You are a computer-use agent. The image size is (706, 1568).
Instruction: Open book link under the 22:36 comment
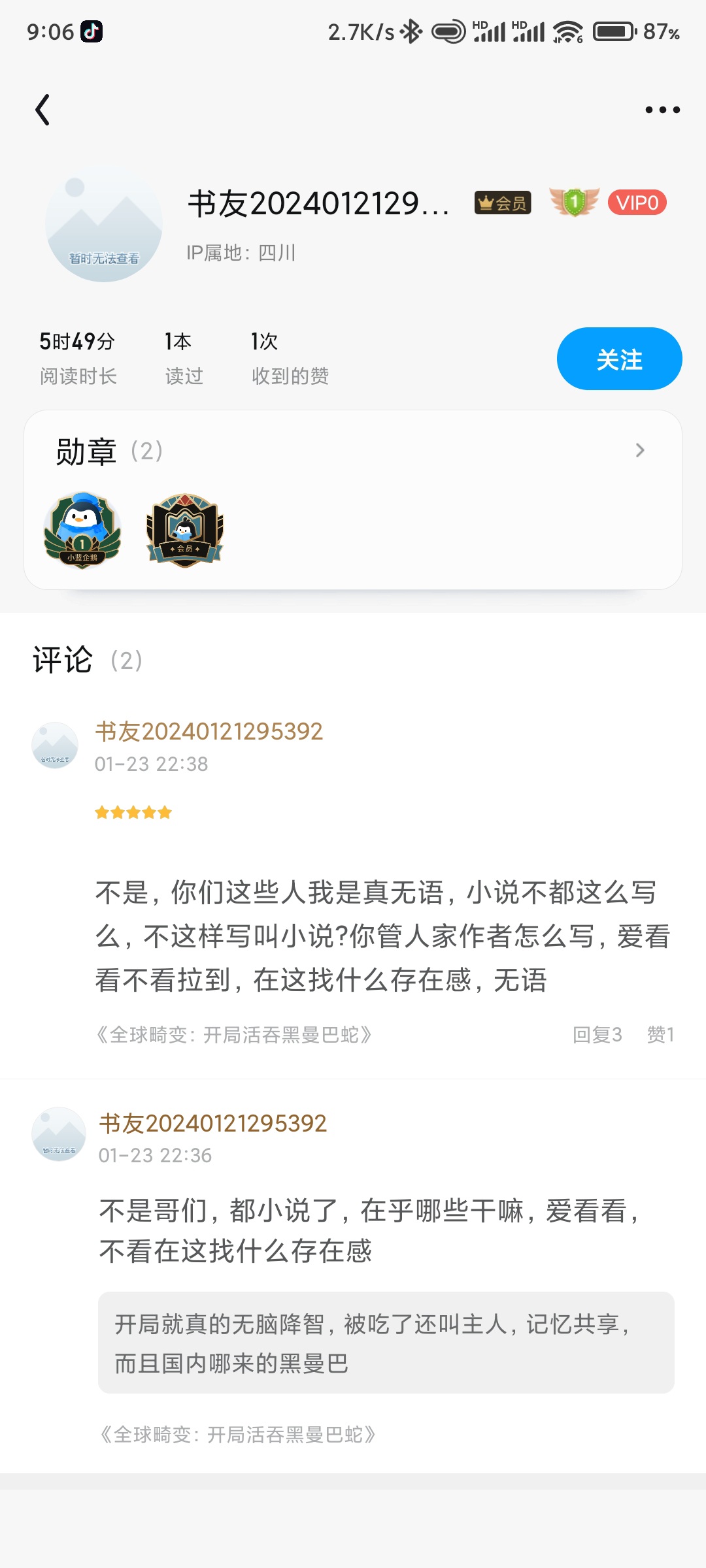coord(238,1435)
